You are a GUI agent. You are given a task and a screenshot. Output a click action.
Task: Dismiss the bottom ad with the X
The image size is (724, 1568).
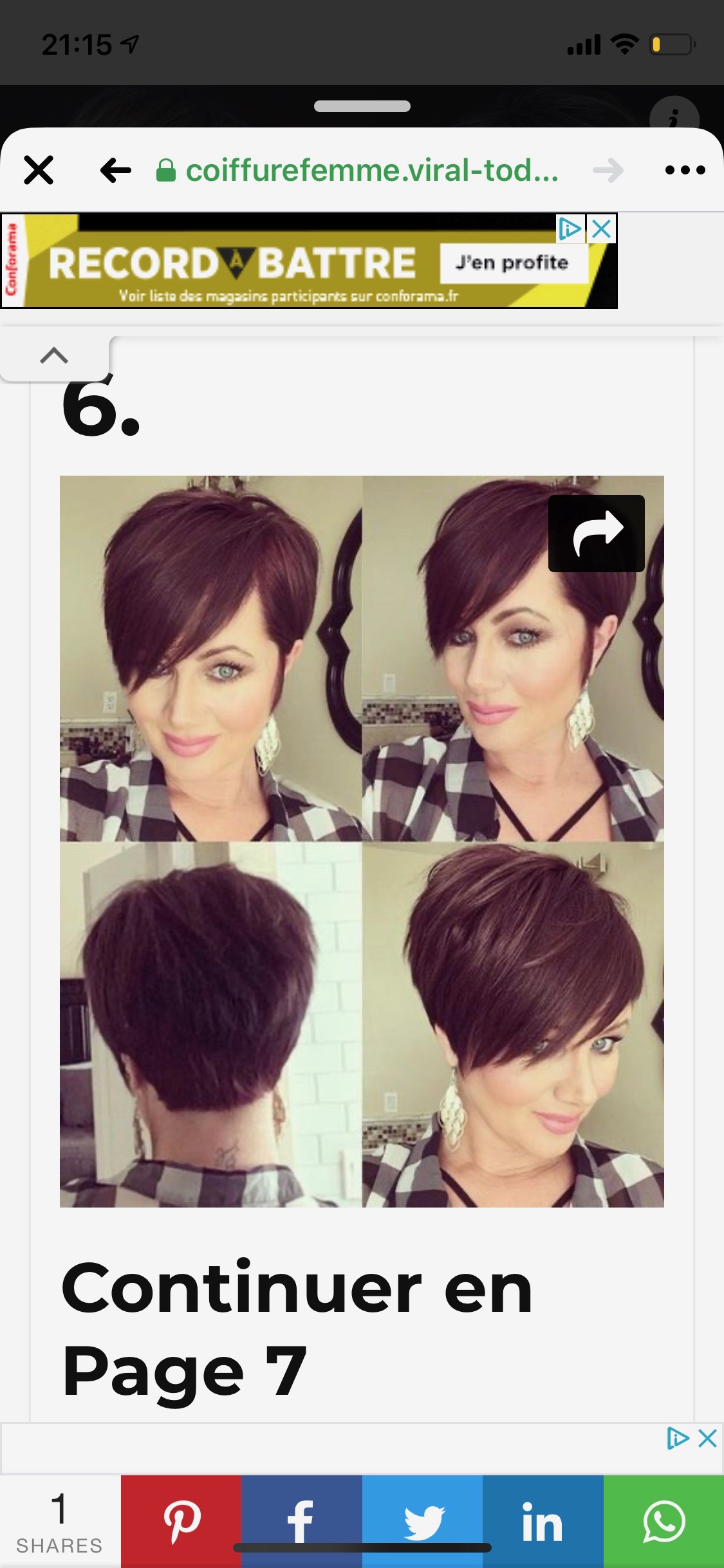(707, 1438)
